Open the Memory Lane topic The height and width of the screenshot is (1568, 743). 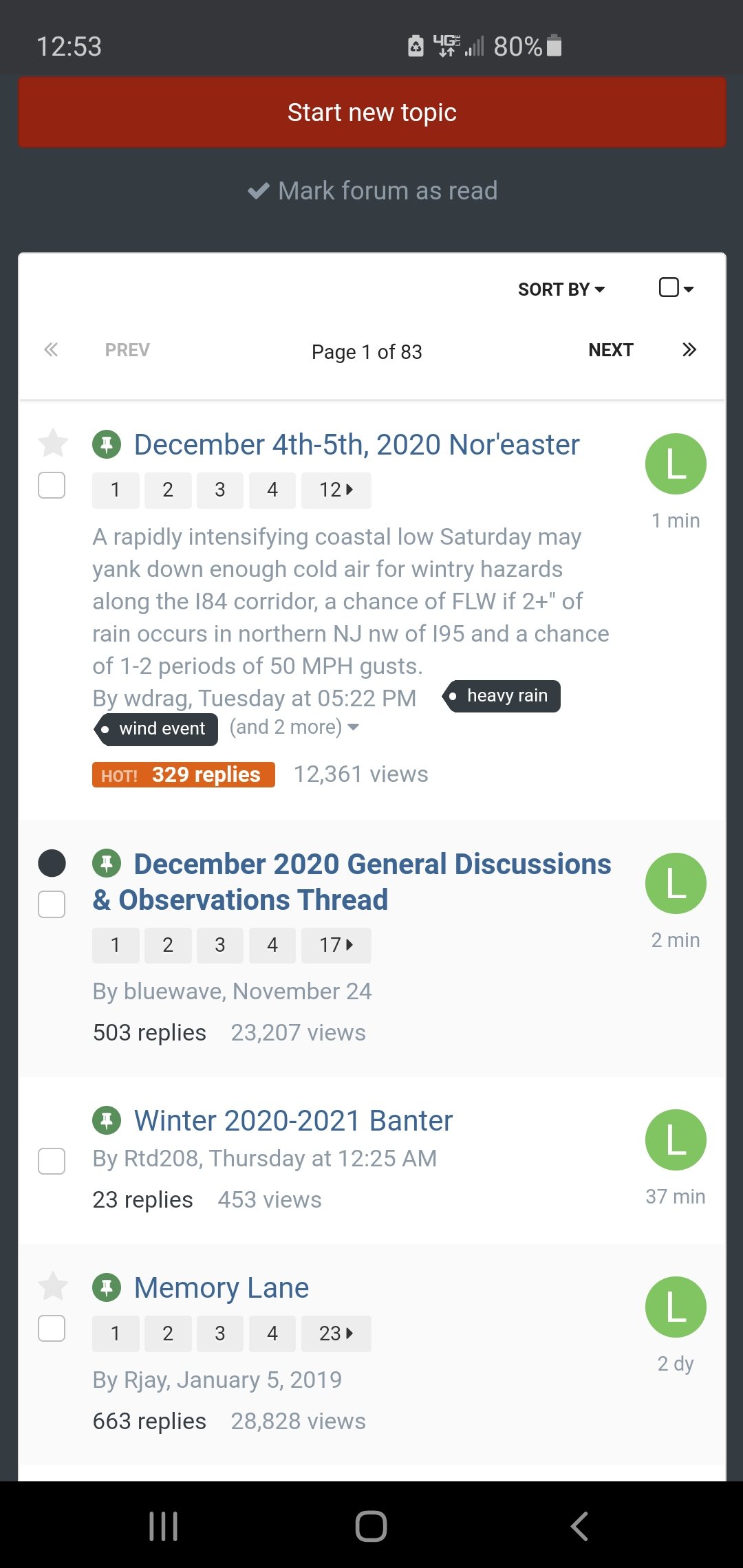[x=222, y=1288]
